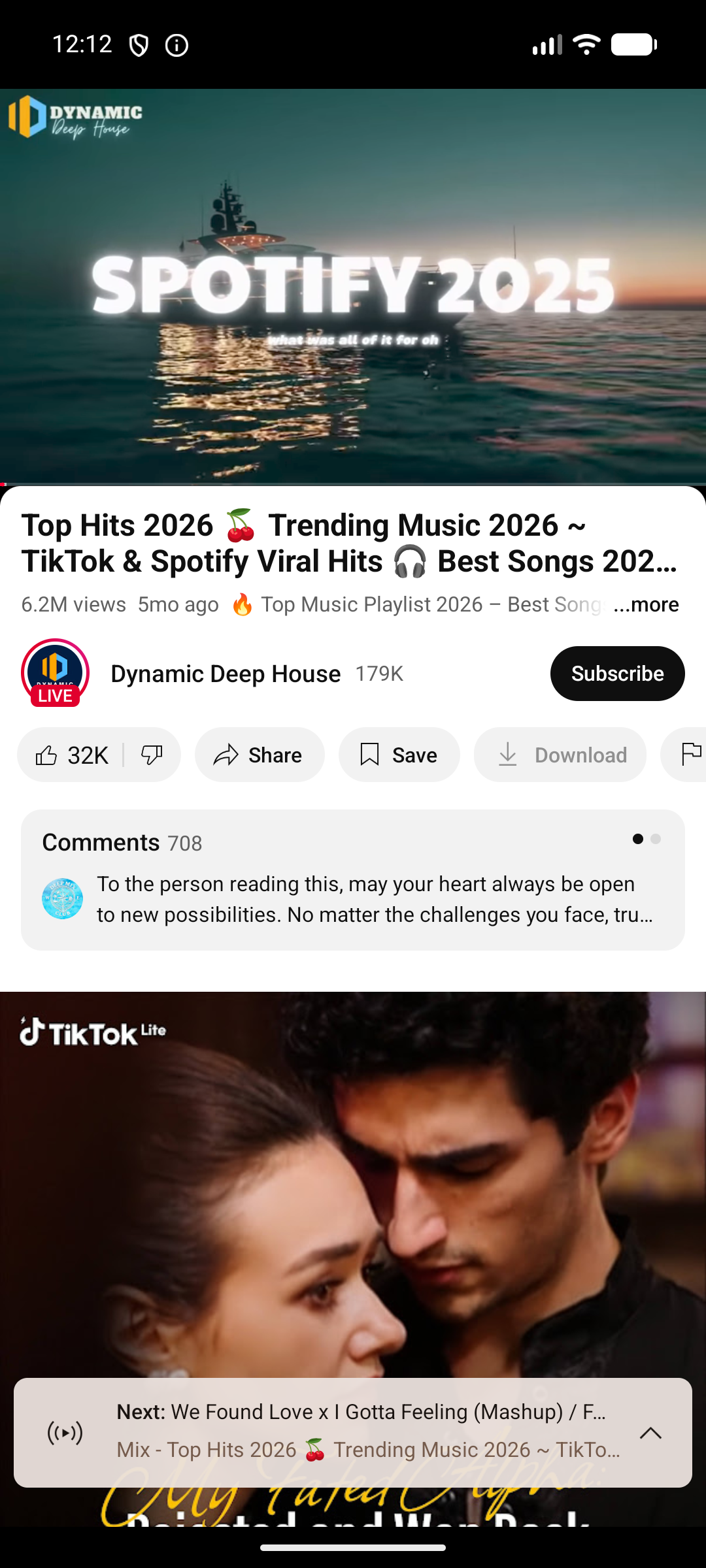Subscribe to Dynamic Deep House

(617, 674)
